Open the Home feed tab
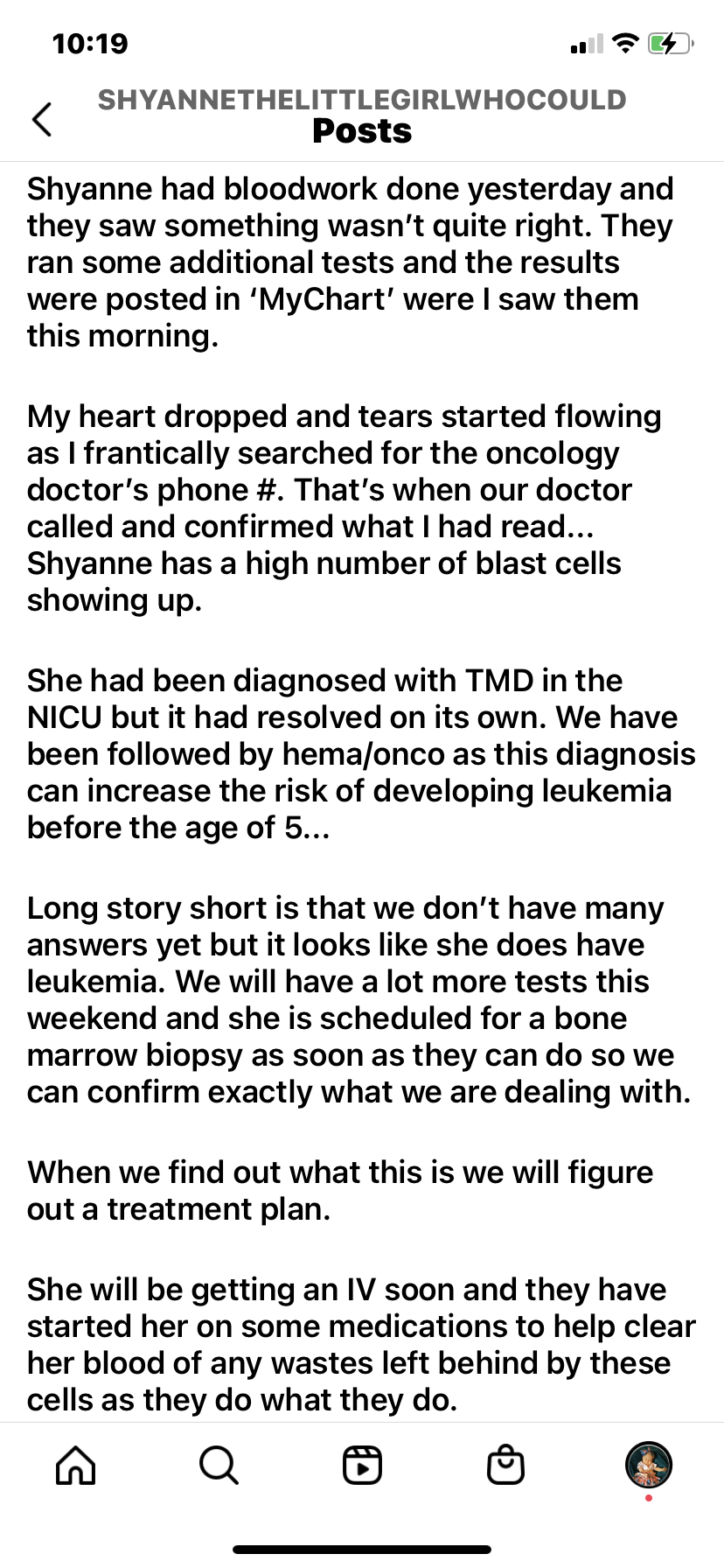Screen dimensions: 724x1568 (75, 1464)
